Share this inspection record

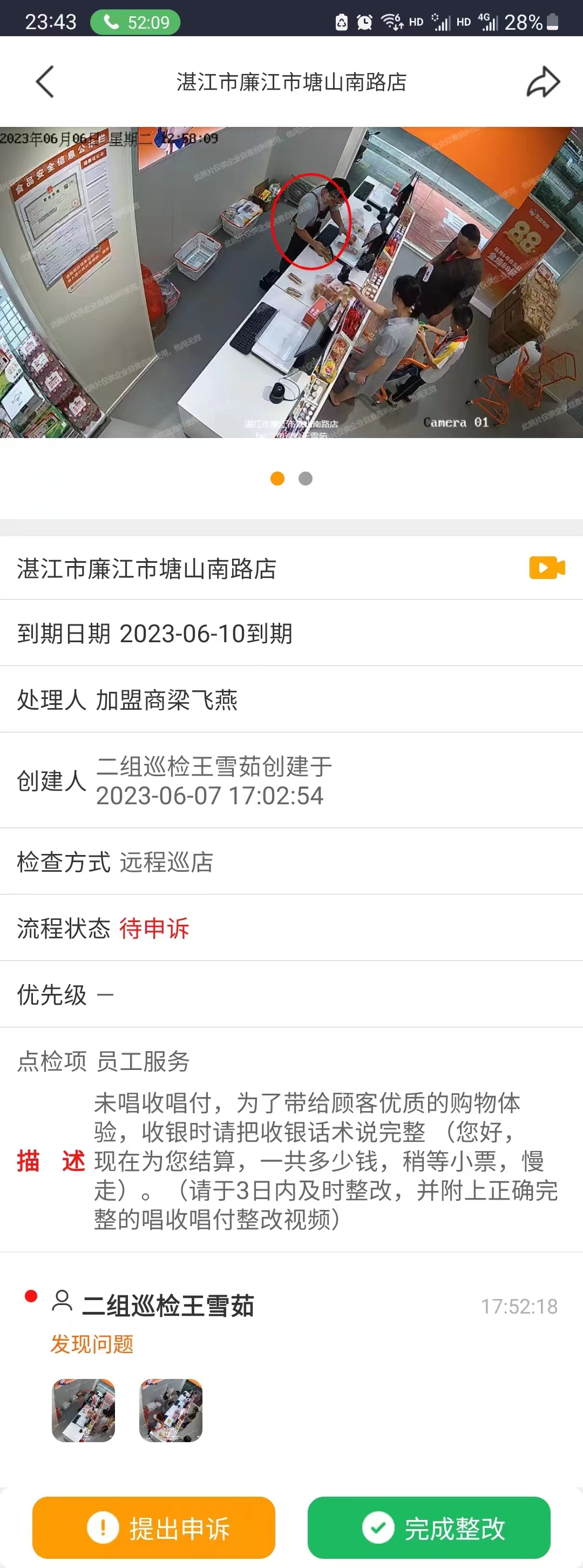click(x=542, y=82)
